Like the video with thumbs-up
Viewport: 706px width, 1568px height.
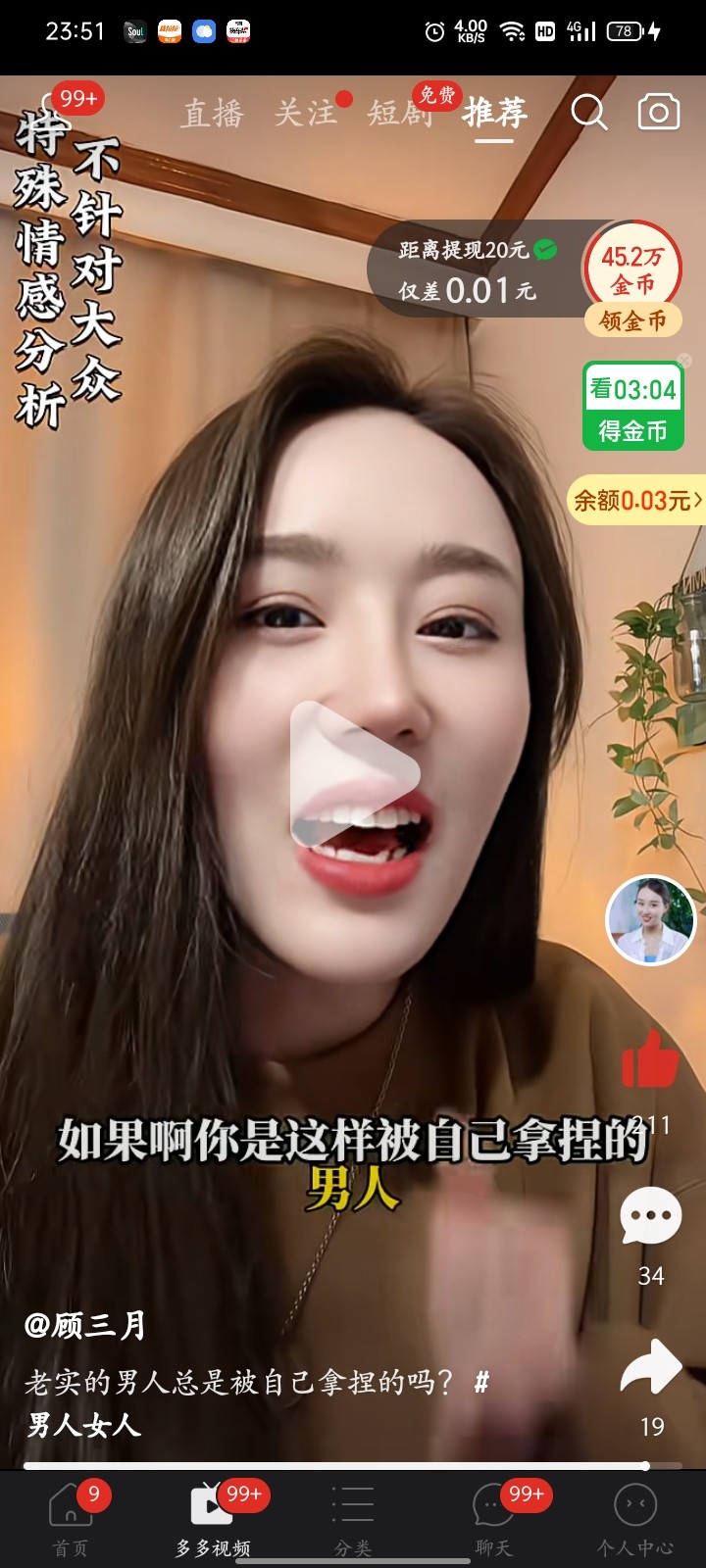[x=650, y=1059]
